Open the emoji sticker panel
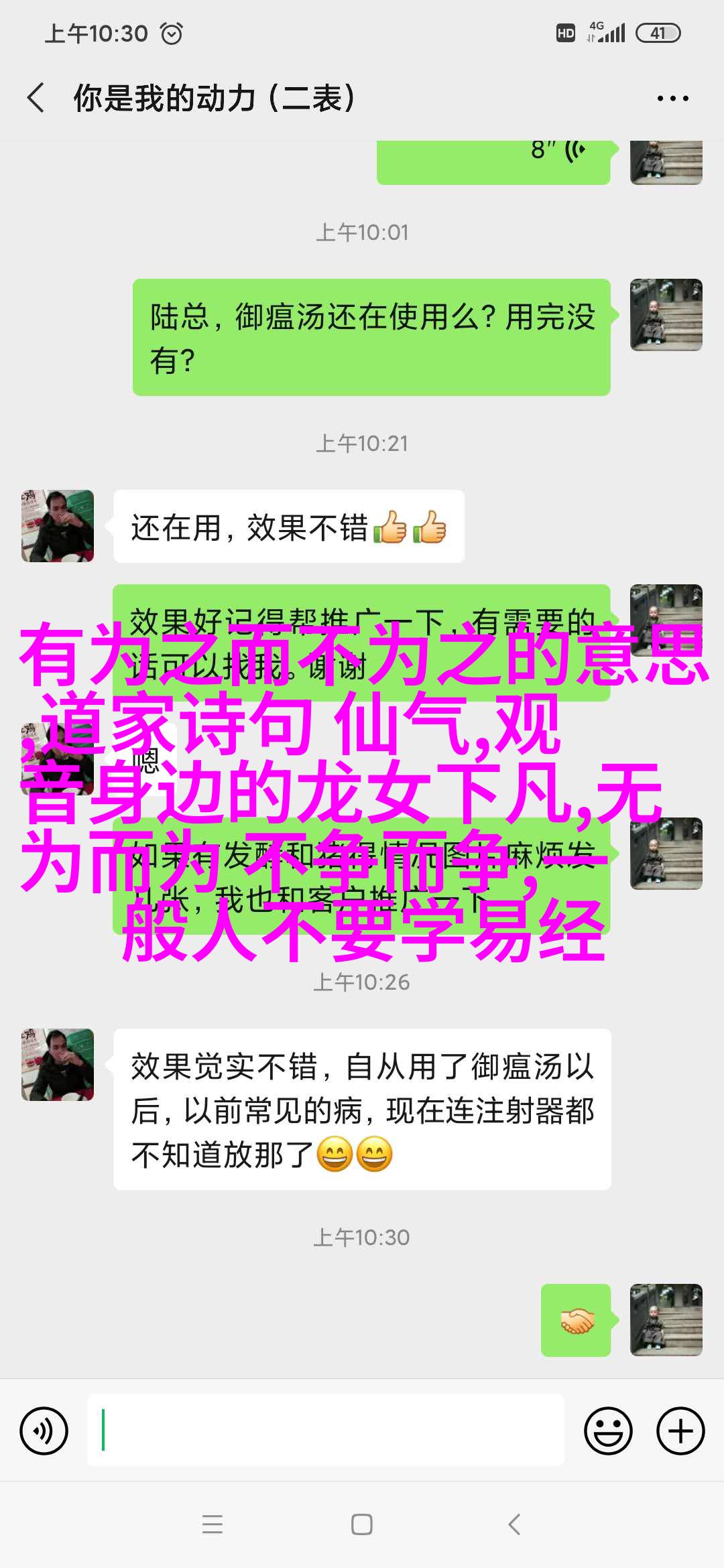This screenshot has height=1568, width=724. (608, 1431)
